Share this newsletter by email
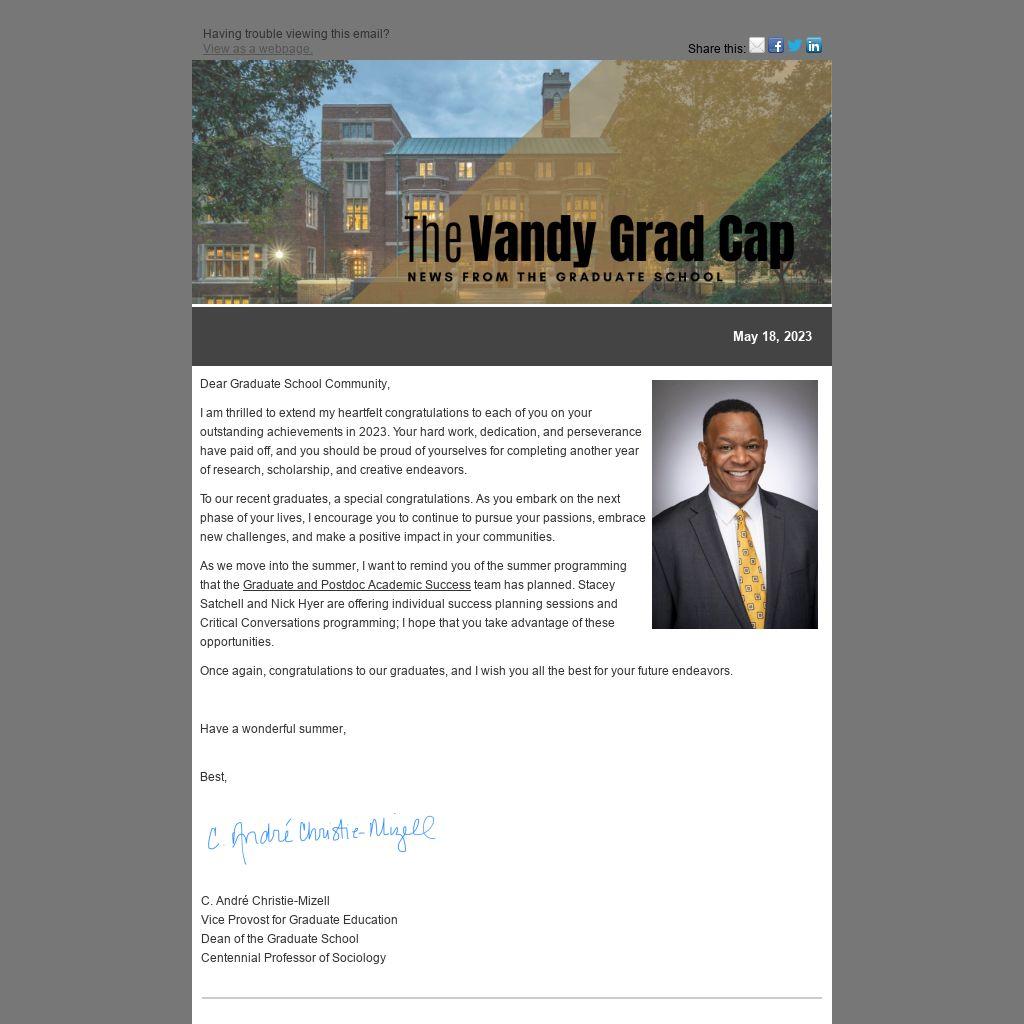The width and height of the screenshot is (1024, 1024). (757, 45)
